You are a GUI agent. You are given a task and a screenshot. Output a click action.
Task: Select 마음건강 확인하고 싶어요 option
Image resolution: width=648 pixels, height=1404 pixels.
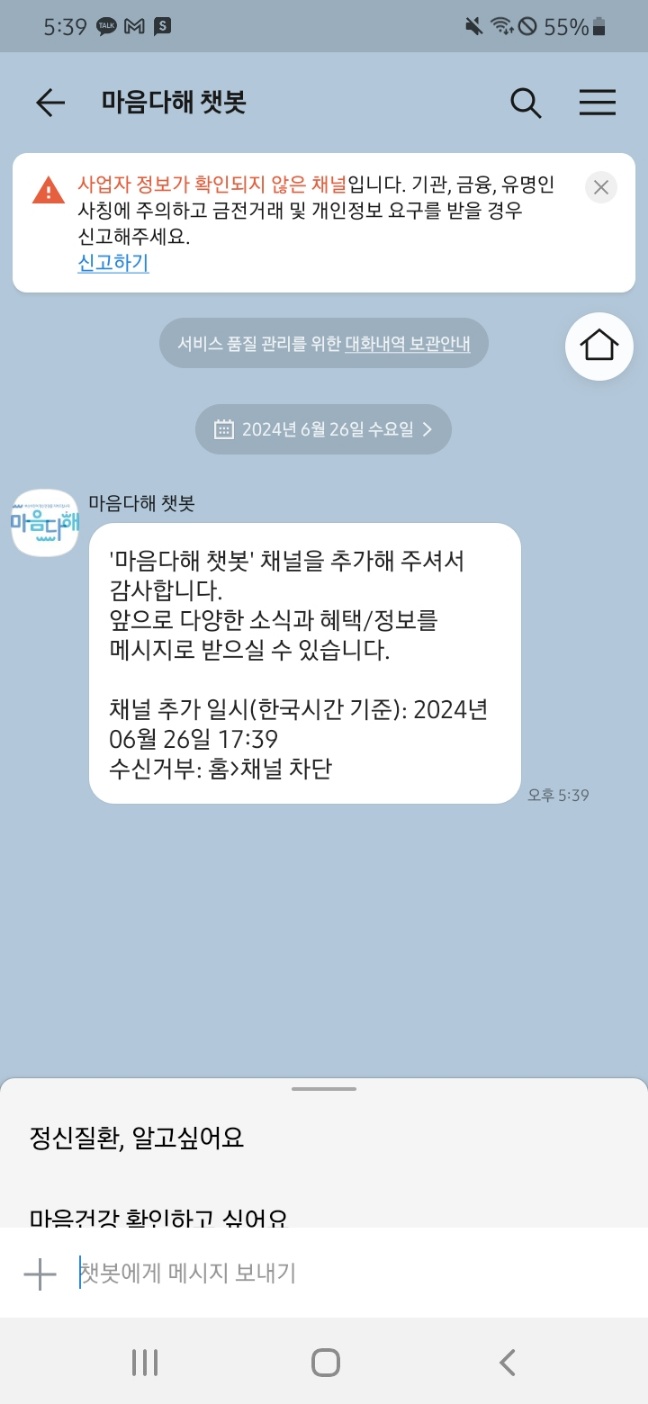[x=158, y=1216]
